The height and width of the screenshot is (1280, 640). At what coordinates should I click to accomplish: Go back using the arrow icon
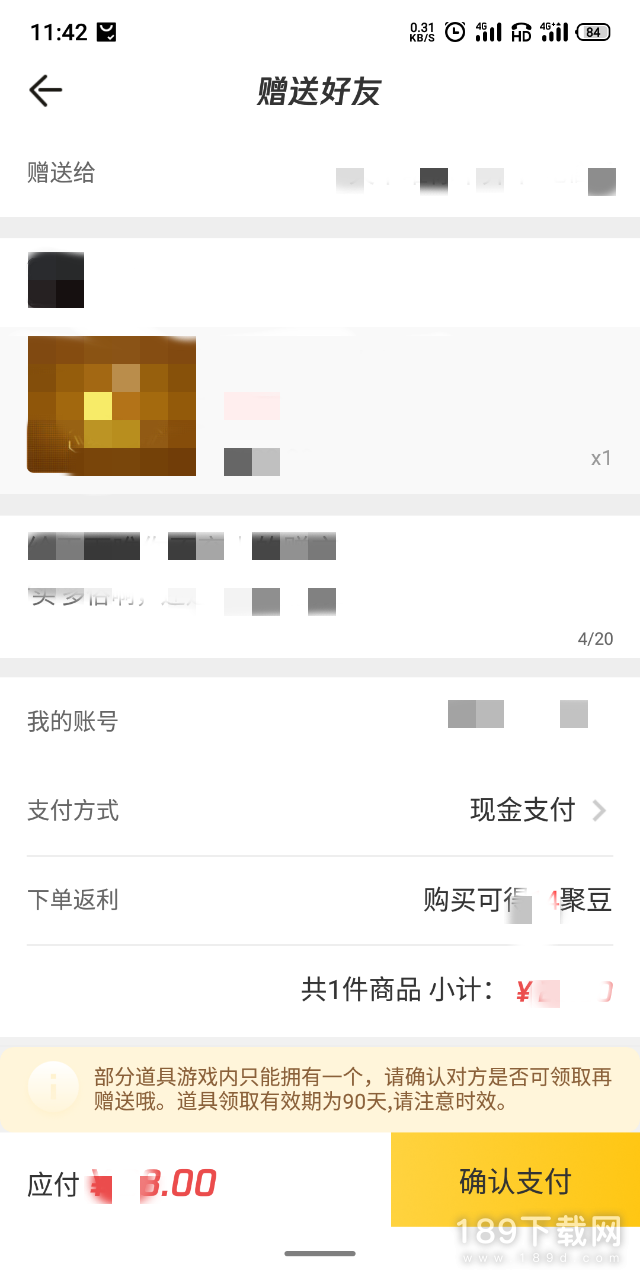pyautogui.click(x=46, y=91)
